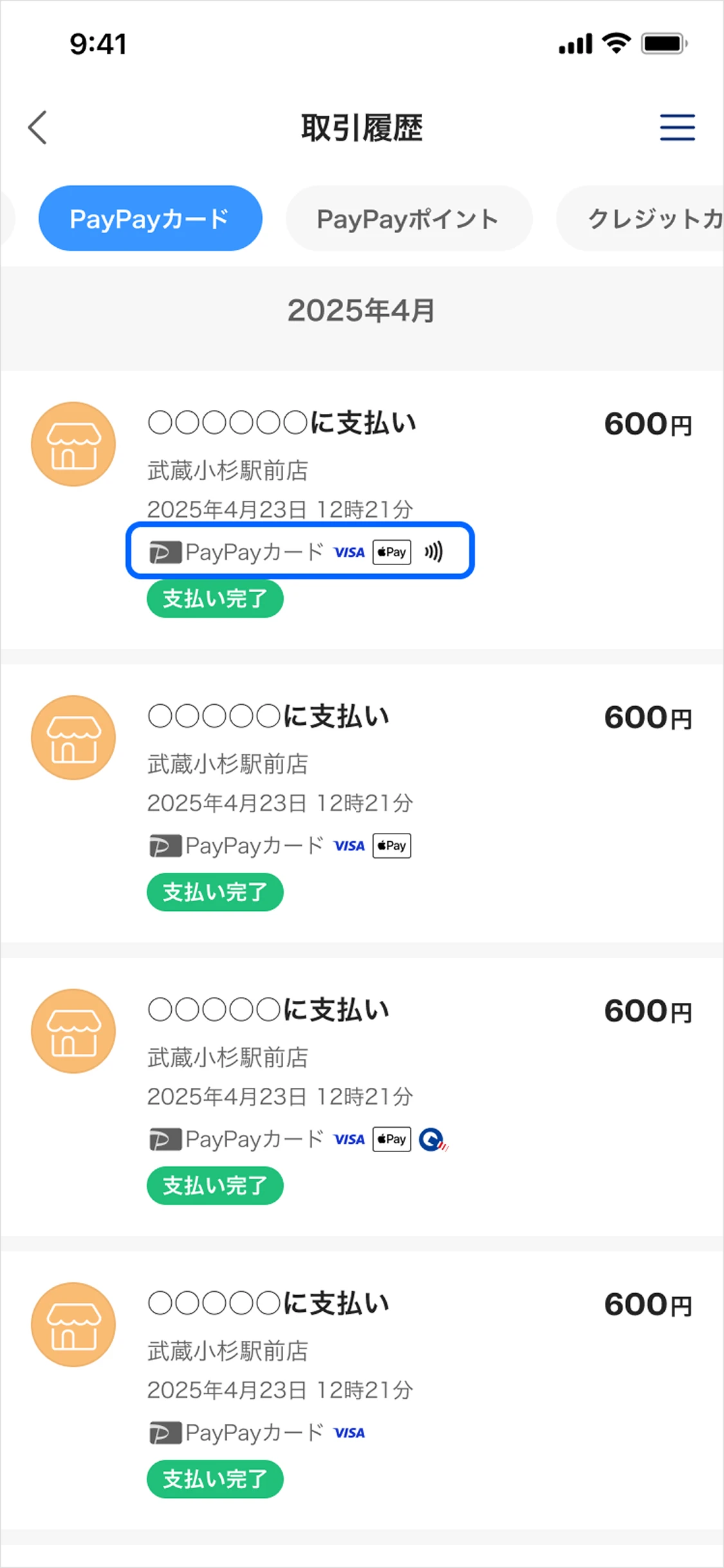Select the second 支払い完了 status badge
The height and width of the screenshot is (1568, 724).
coord(215,891)
